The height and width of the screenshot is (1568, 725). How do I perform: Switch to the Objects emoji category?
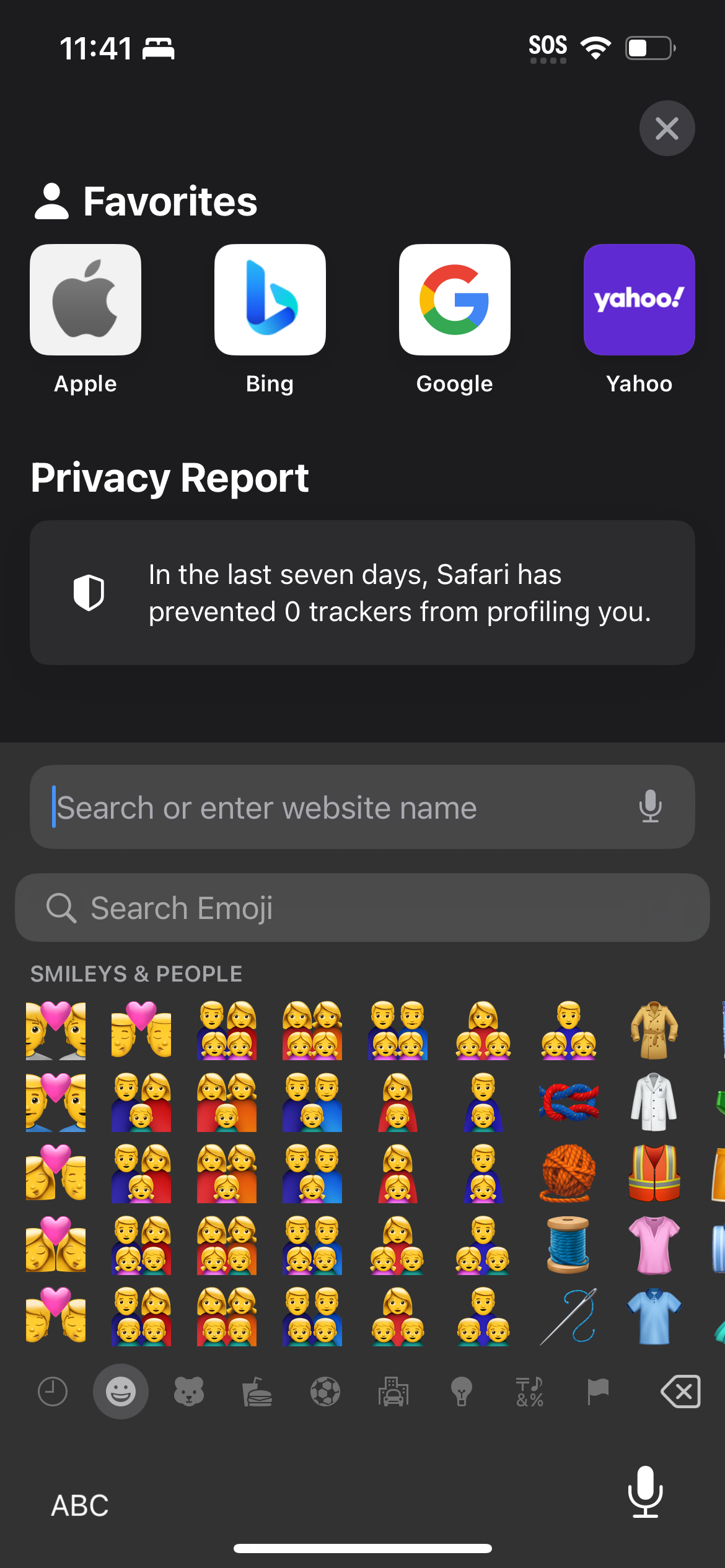tap(462, 1392)
